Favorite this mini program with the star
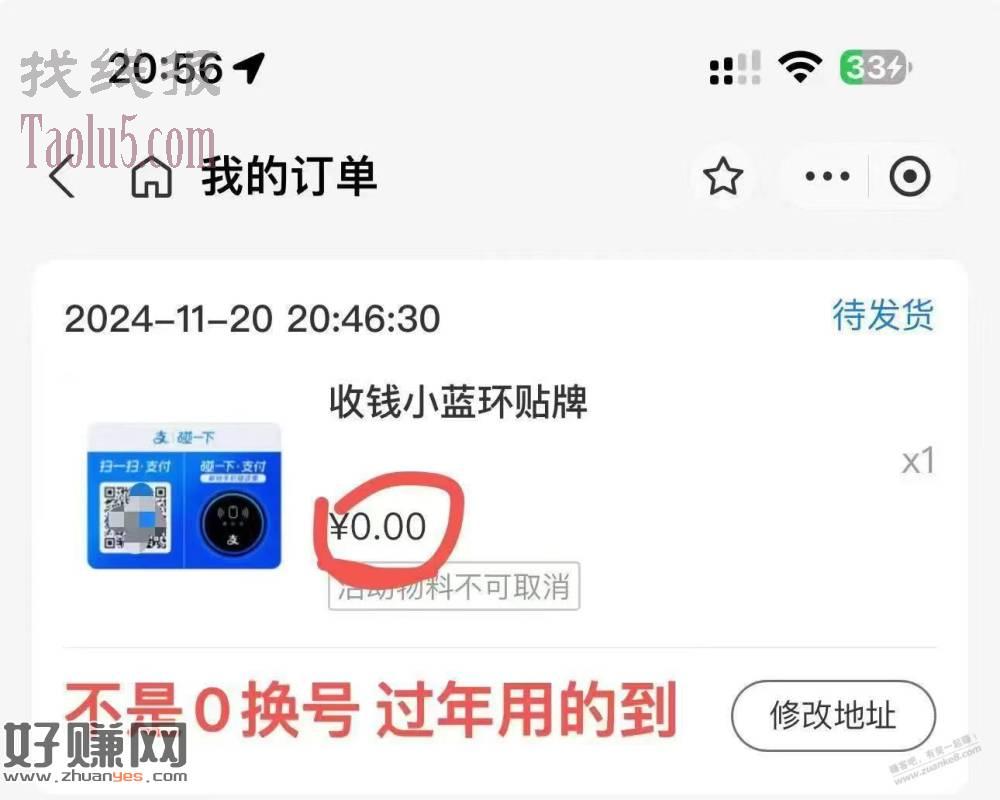 tap(722, 178)
